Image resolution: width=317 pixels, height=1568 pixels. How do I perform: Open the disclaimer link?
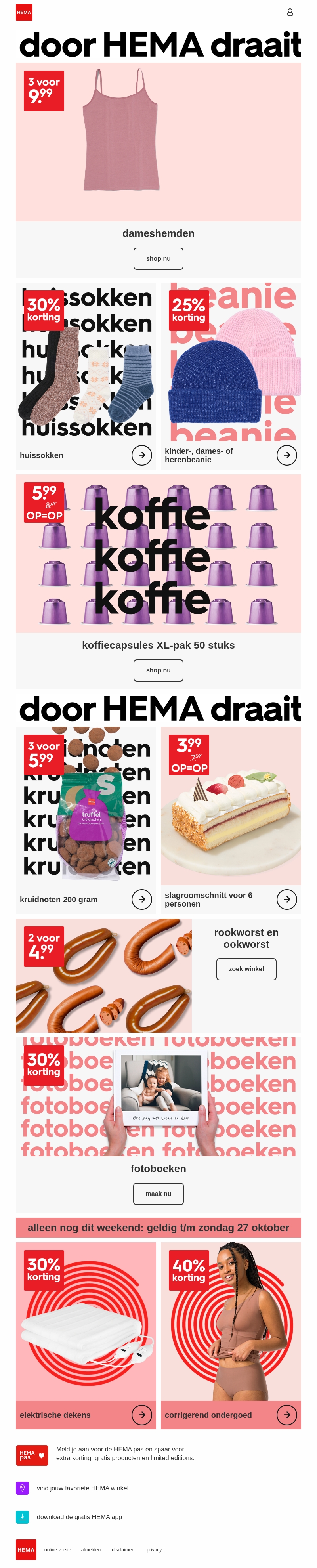pyautogui.click(x=122, y=1550)
